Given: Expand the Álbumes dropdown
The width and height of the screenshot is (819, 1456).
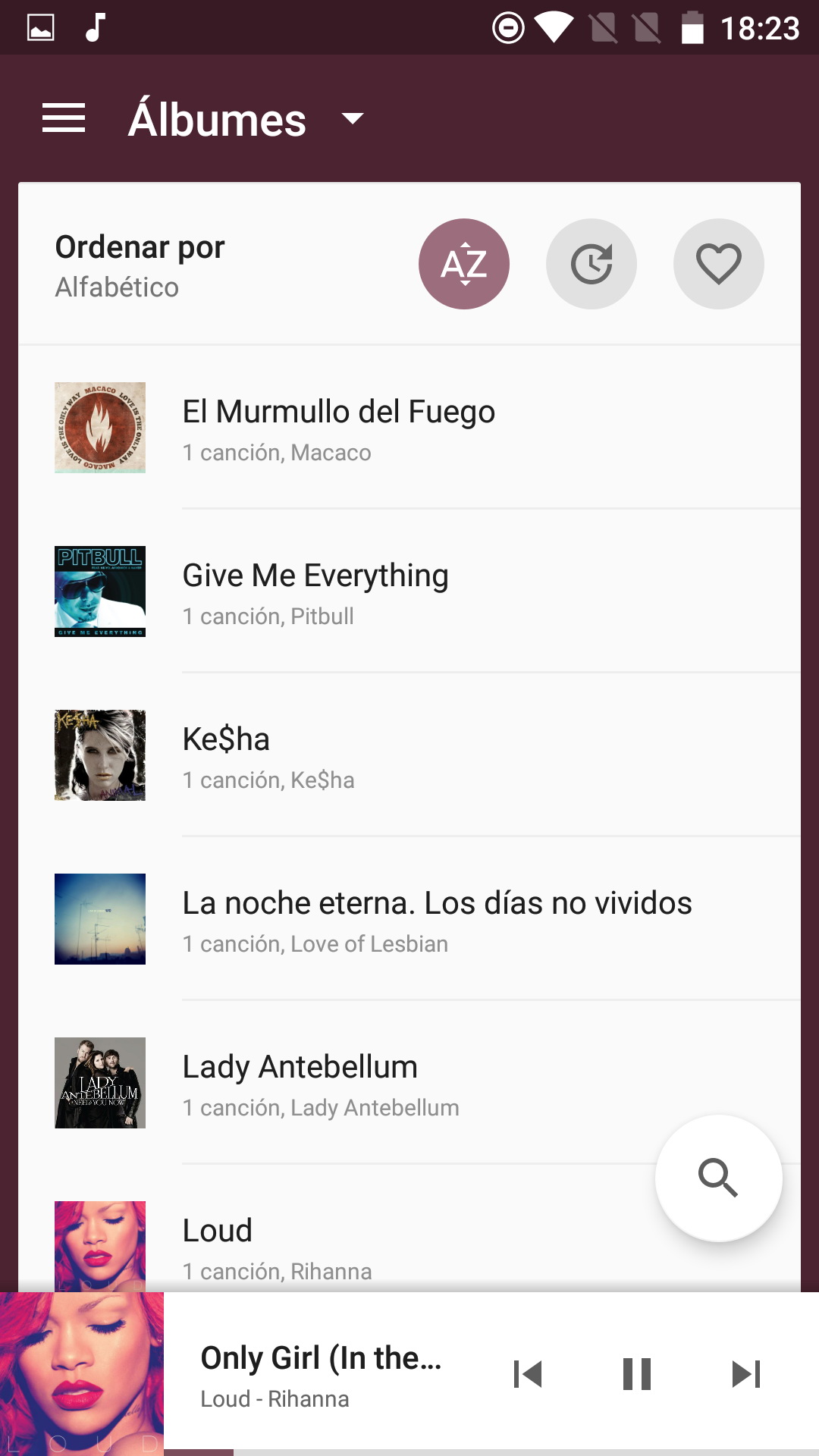Looking at the screenshot, I should (352, 118).
